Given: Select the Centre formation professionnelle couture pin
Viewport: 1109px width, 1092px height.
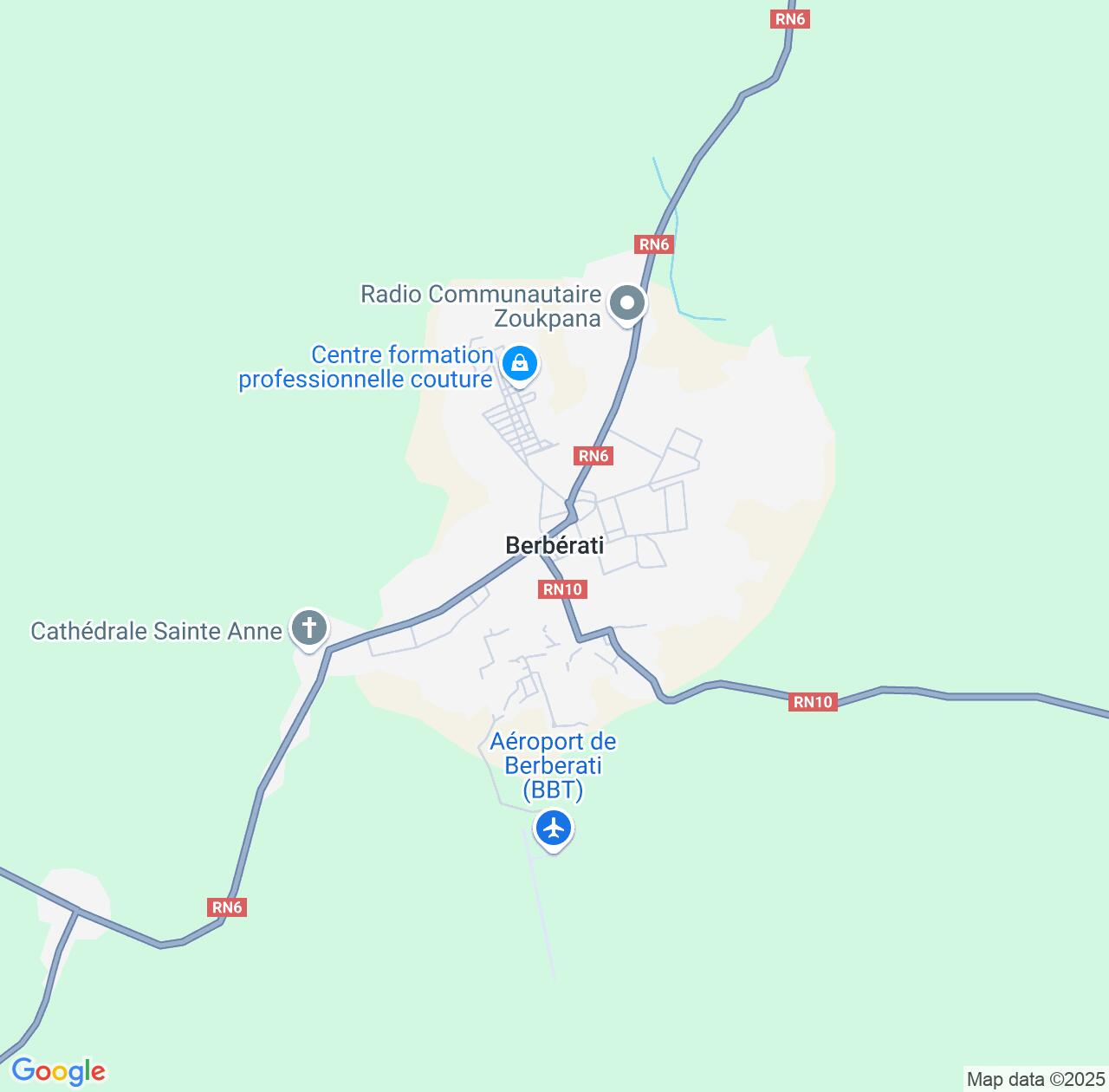Looking at the screenshot, I should tap(519, 364).
